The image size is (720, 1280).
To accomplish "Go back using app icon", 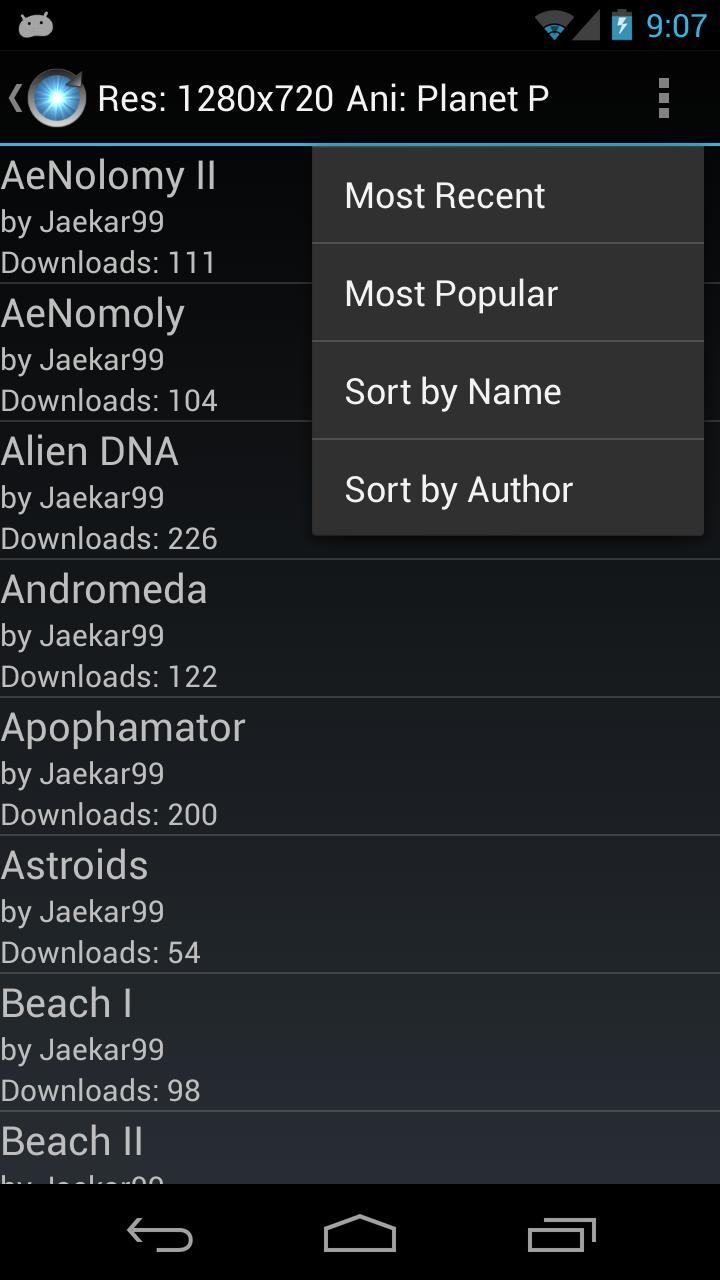I will [x=48, y=98].
